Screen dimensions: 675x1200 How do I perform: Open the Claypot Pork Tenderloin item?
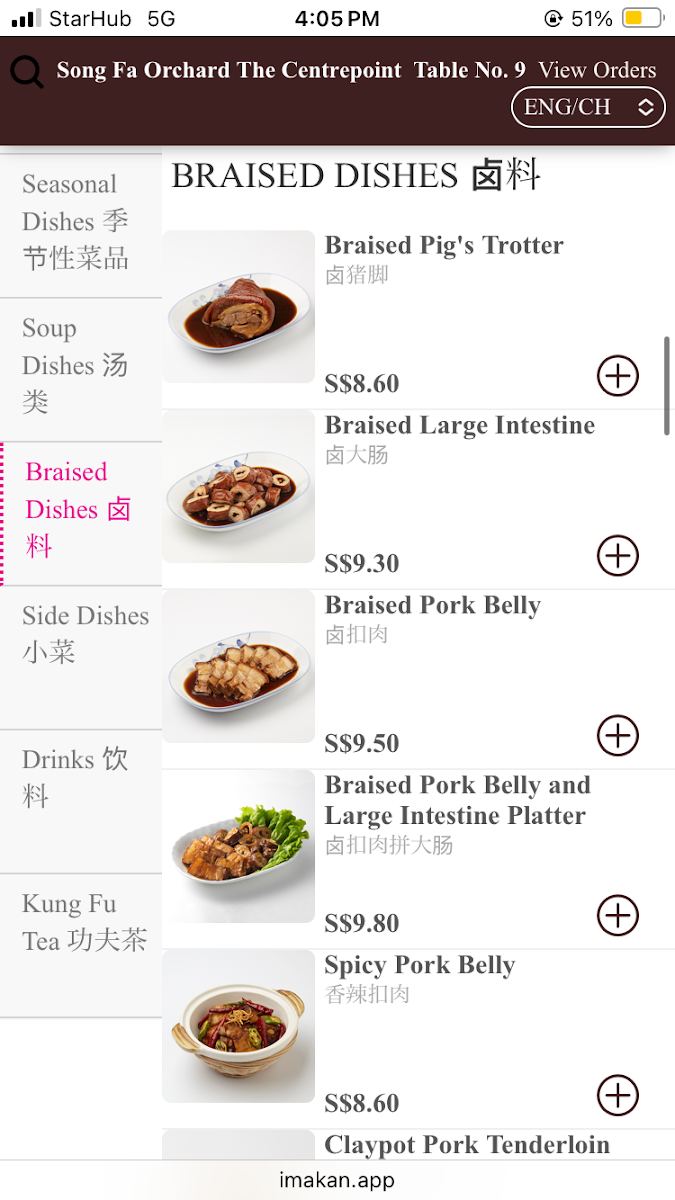(467, 1145)
